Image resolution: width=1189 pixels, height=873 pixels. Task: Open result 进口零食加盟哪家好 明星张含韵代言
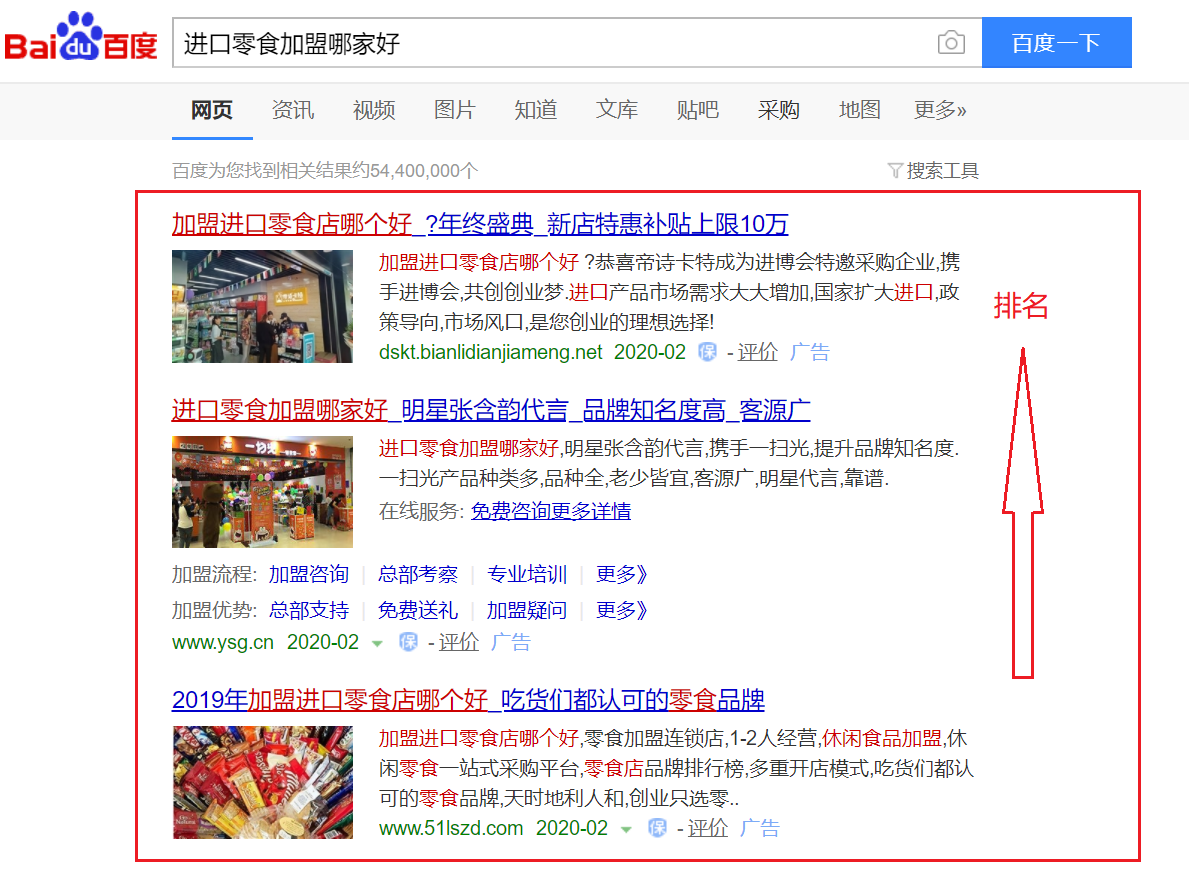490,410
